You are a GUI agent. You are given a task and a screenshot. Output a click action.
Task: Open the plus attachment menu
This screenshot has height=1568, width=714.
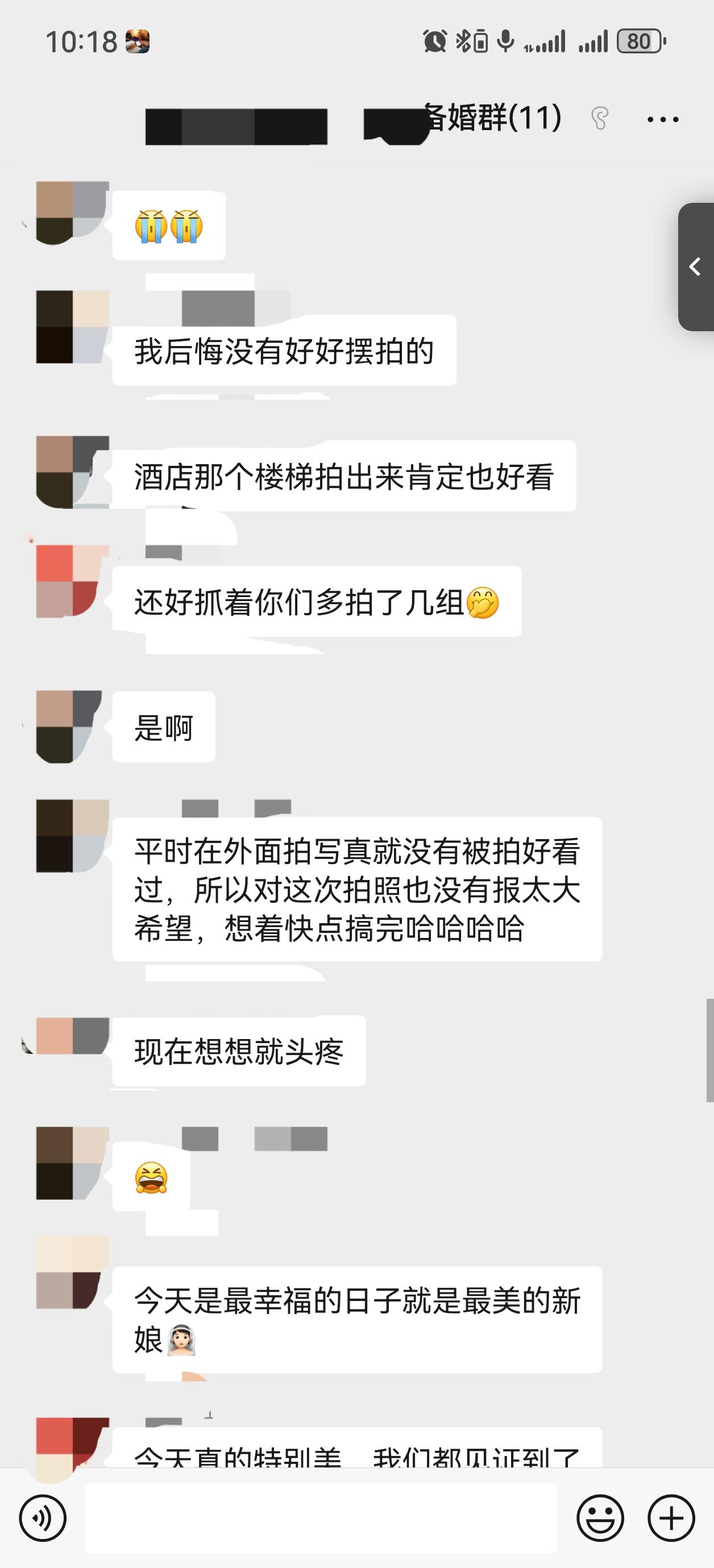click(671, 1518)
